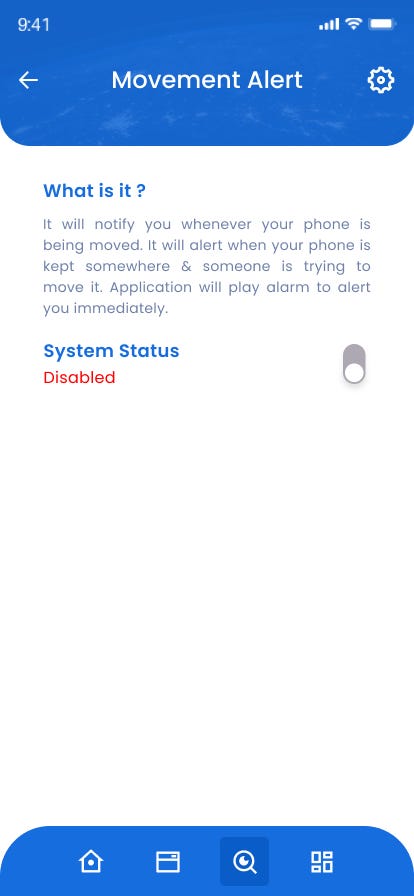414x896 pixels.
Task: Open the window icon tab
Action: [x=168, y=861]
